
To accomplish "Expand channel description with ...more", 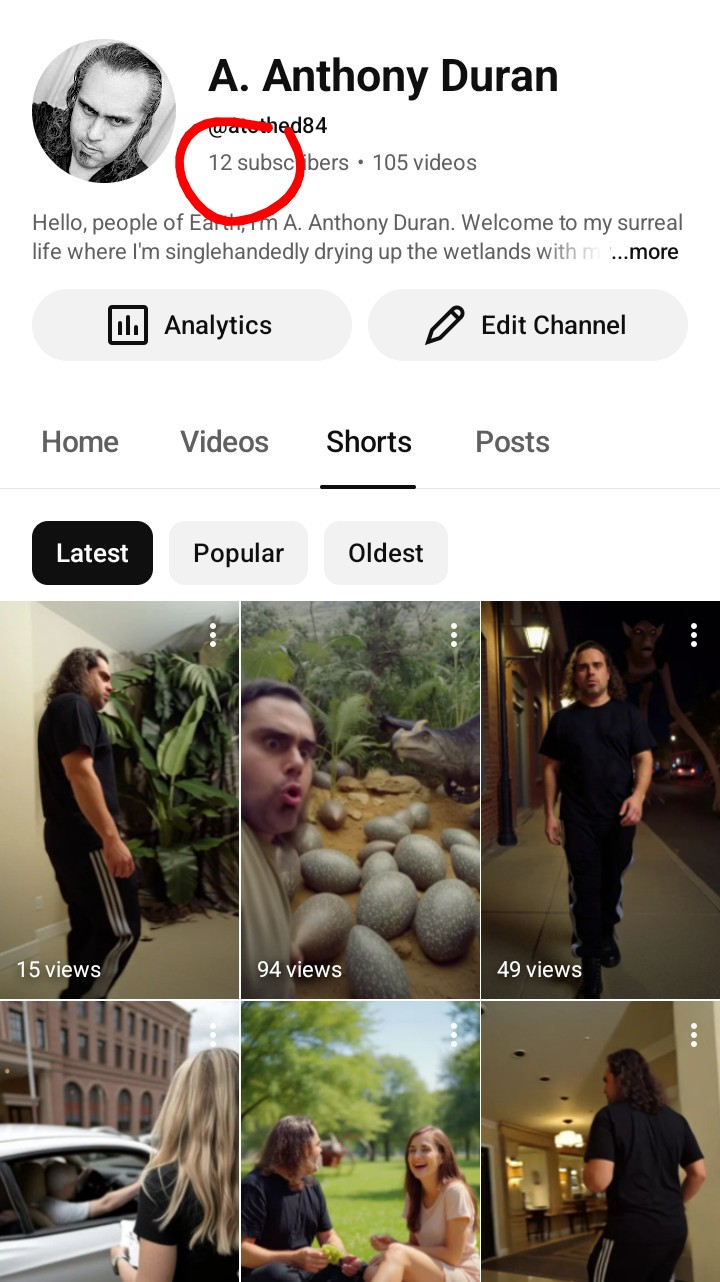I will pyautogui.click(x=645, y=252).
